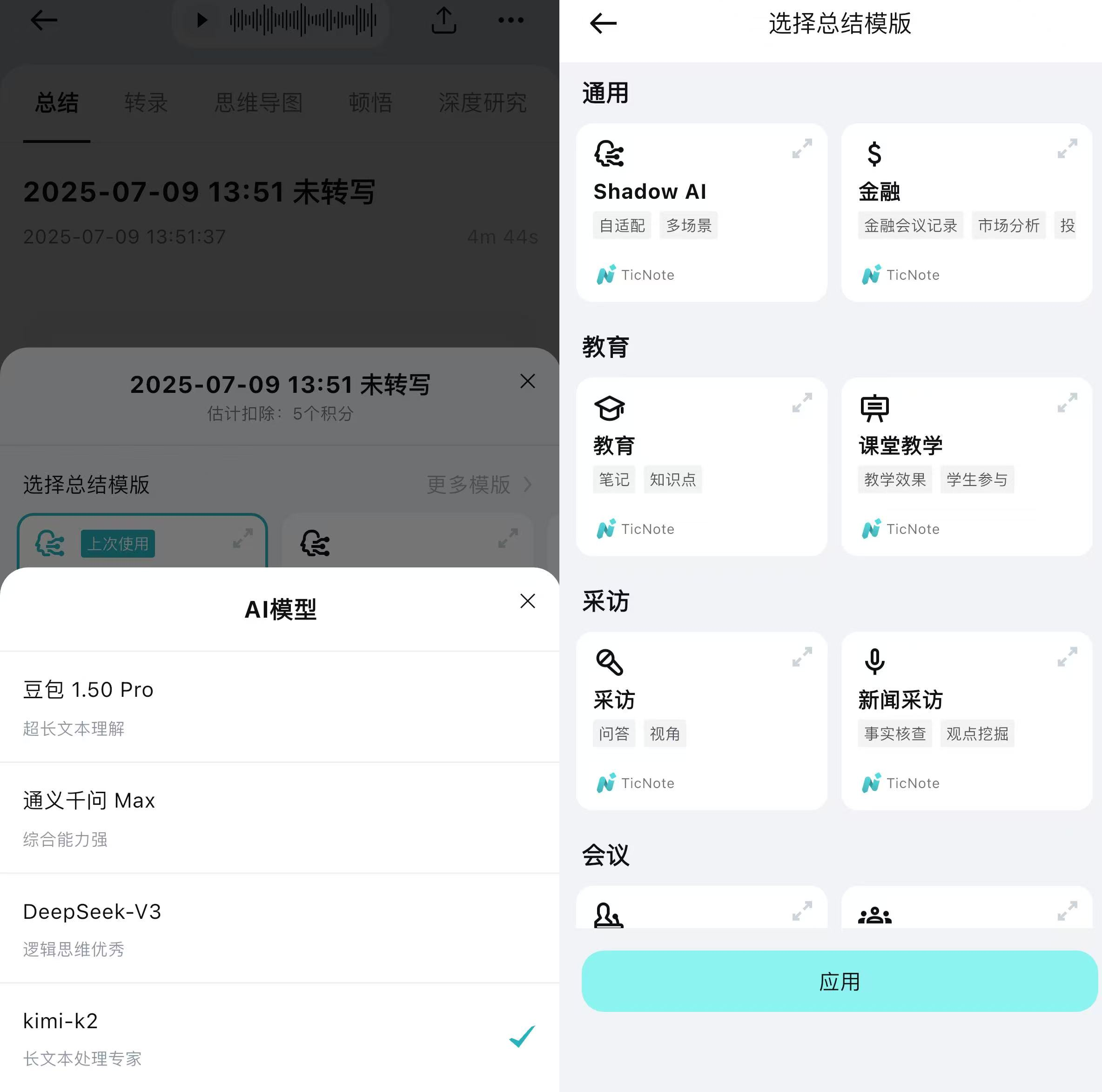The width and height of the screenshot is (1102, 1092).
Task: Close the AI模型 selection sheet
Action: pos(527,601)
